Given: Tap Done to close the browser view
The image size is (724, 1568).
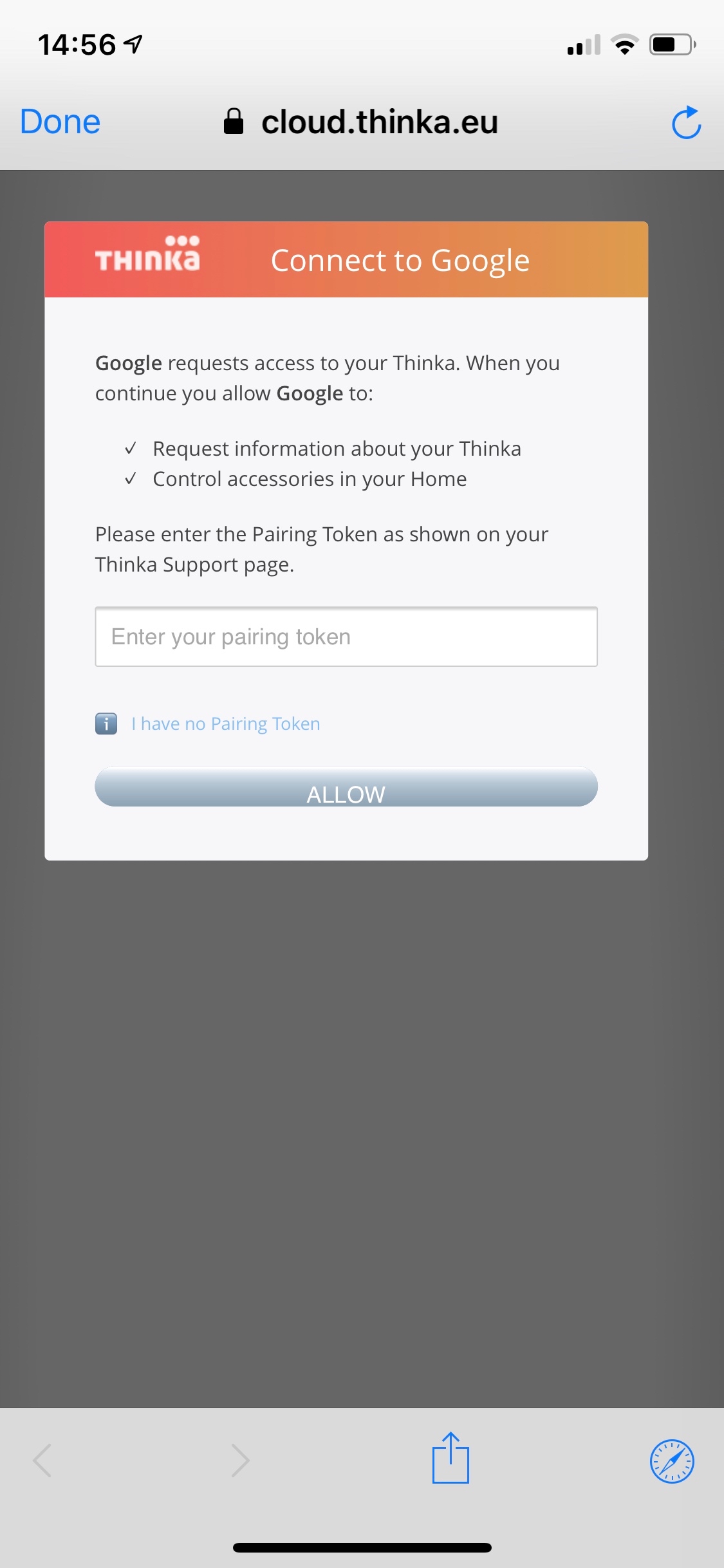Looking at the screenshot, I should click(x=60, y=122).
